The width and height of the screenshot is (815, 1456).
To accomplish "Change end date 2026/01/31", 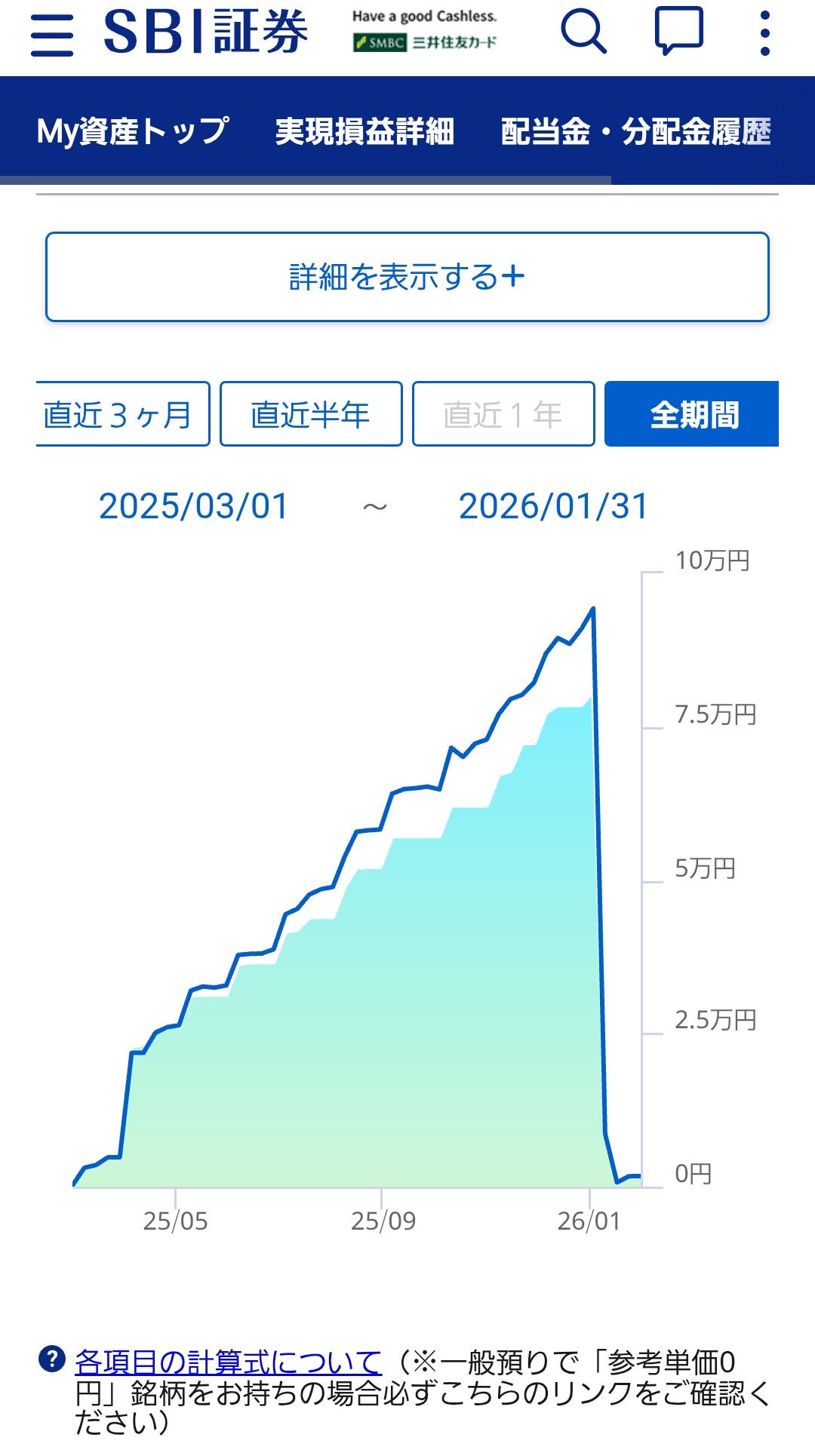I will [x=553, y=506].
